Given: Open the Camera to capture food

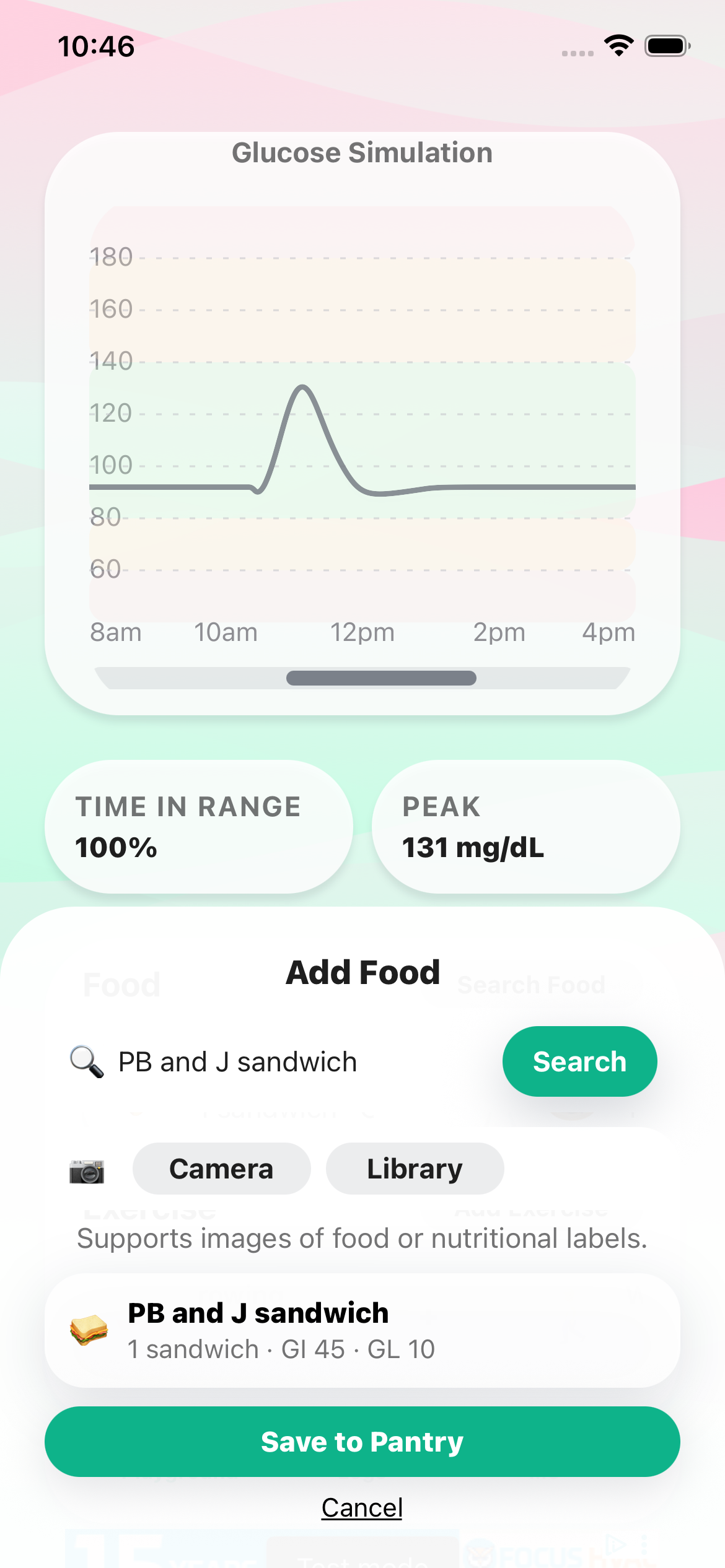Looking at the screenshot, I should 221,1169.
